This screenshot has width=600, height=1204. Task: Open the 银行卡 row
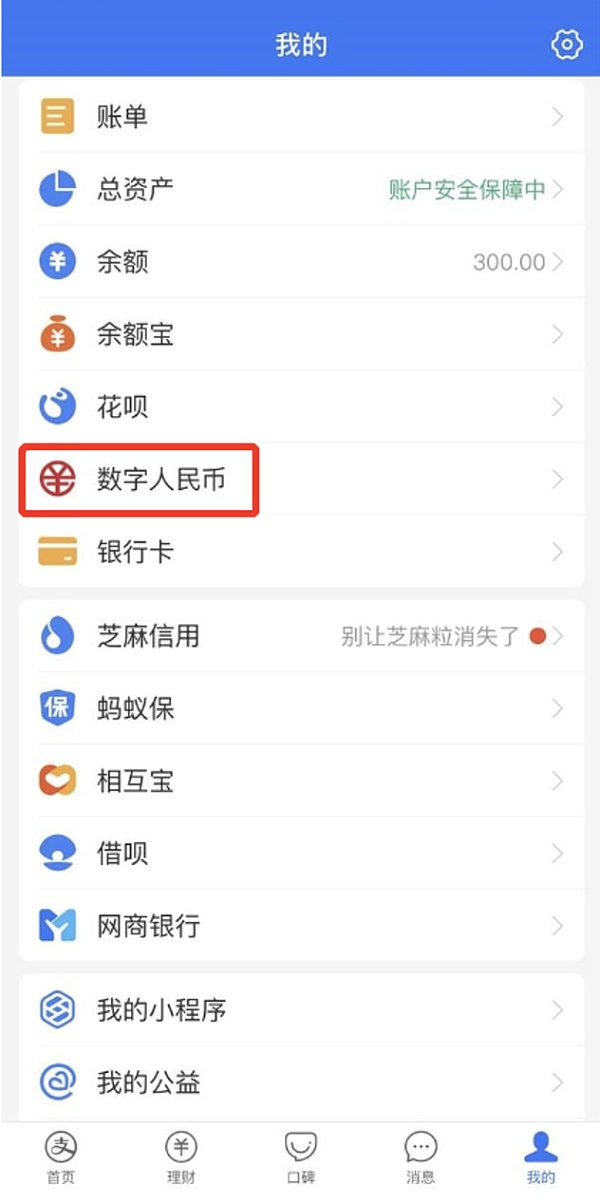click(300, 552)
